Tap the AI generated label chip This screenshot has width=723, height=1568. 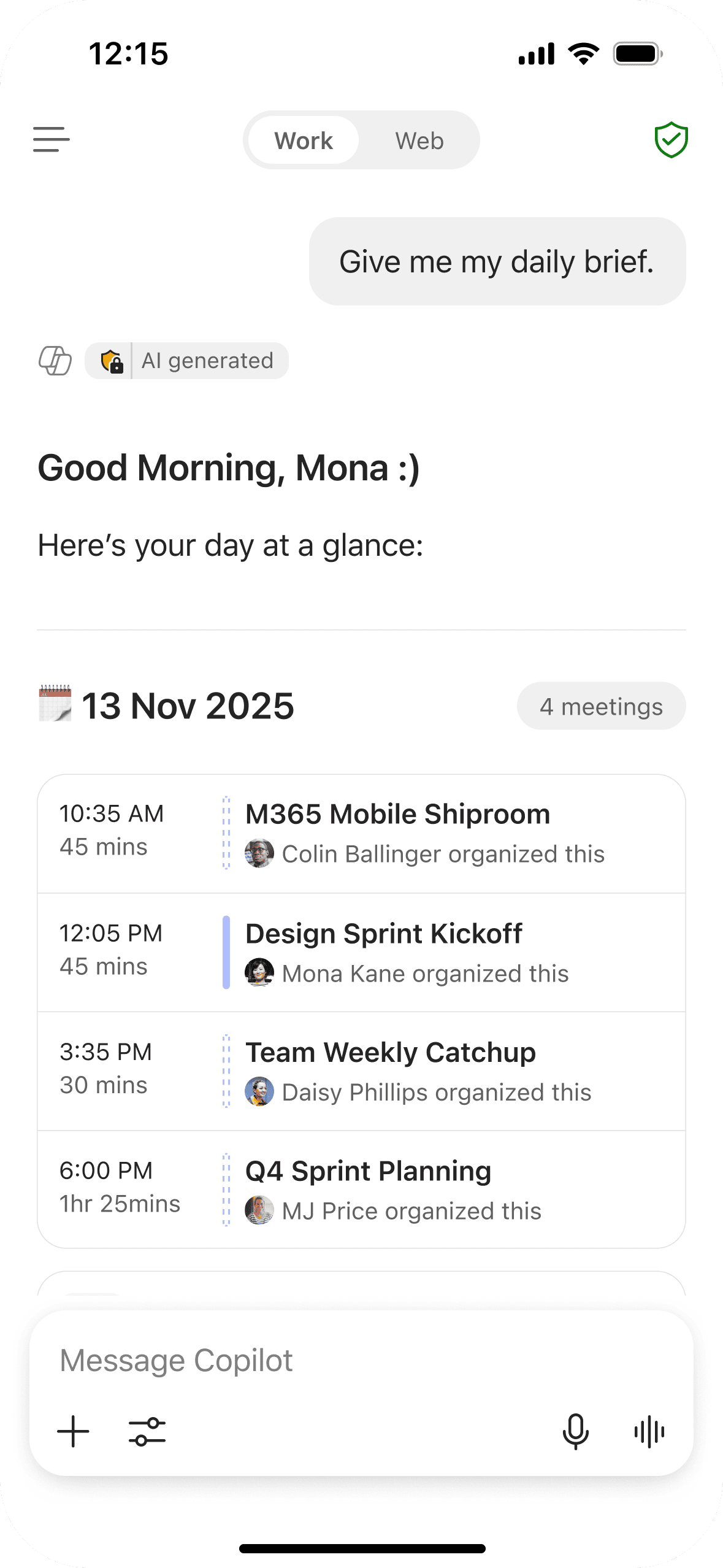[x=186, y=361]
